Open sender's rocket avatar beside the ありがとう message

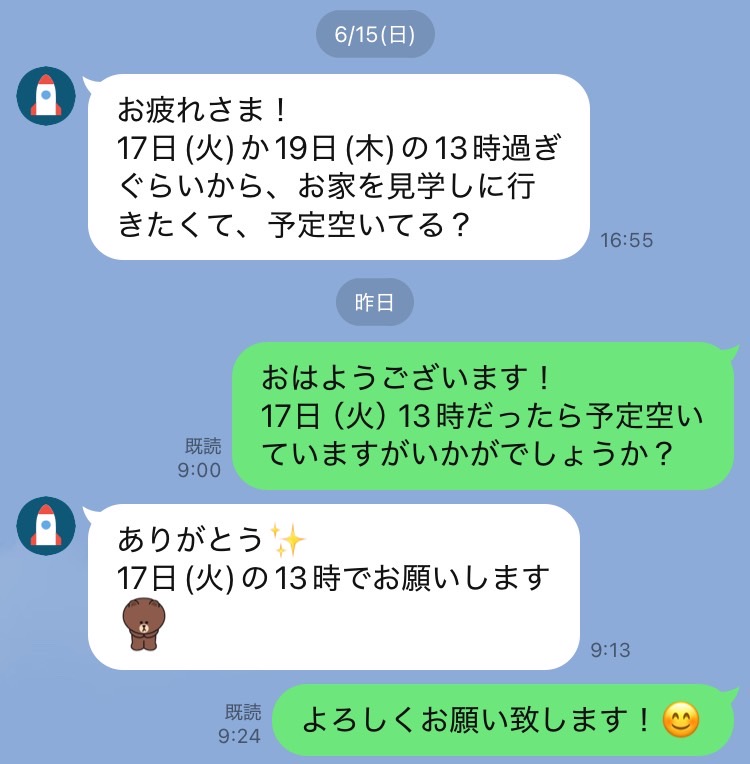46,526
